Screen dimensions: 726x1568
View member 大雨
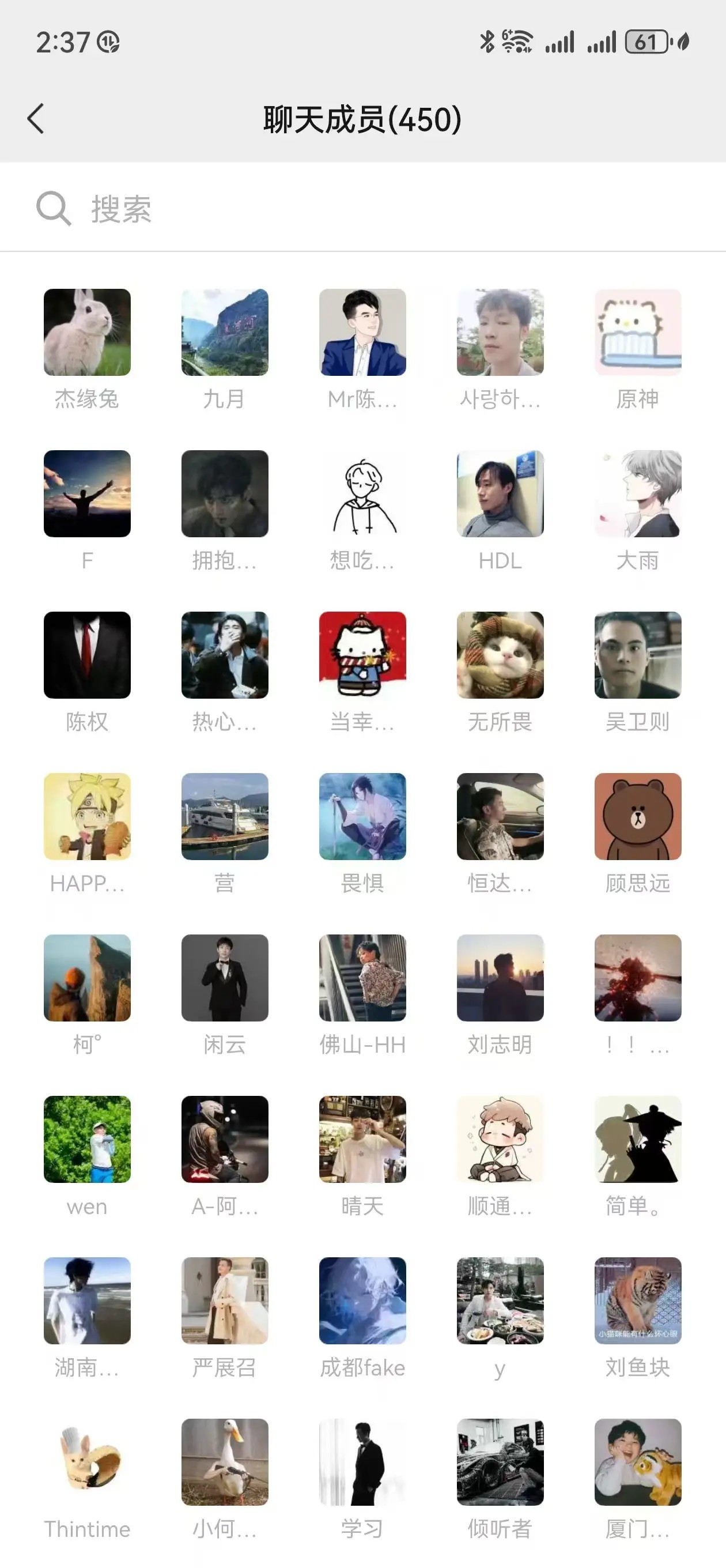pyautogui.click(x=637, y=493)
